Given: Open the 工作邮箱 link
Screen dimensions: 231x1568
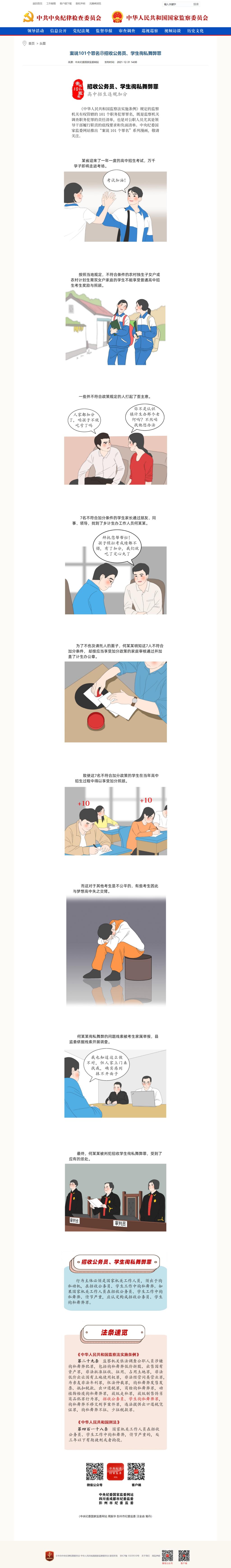Looking at the screenshot, I should coord(51,4).
